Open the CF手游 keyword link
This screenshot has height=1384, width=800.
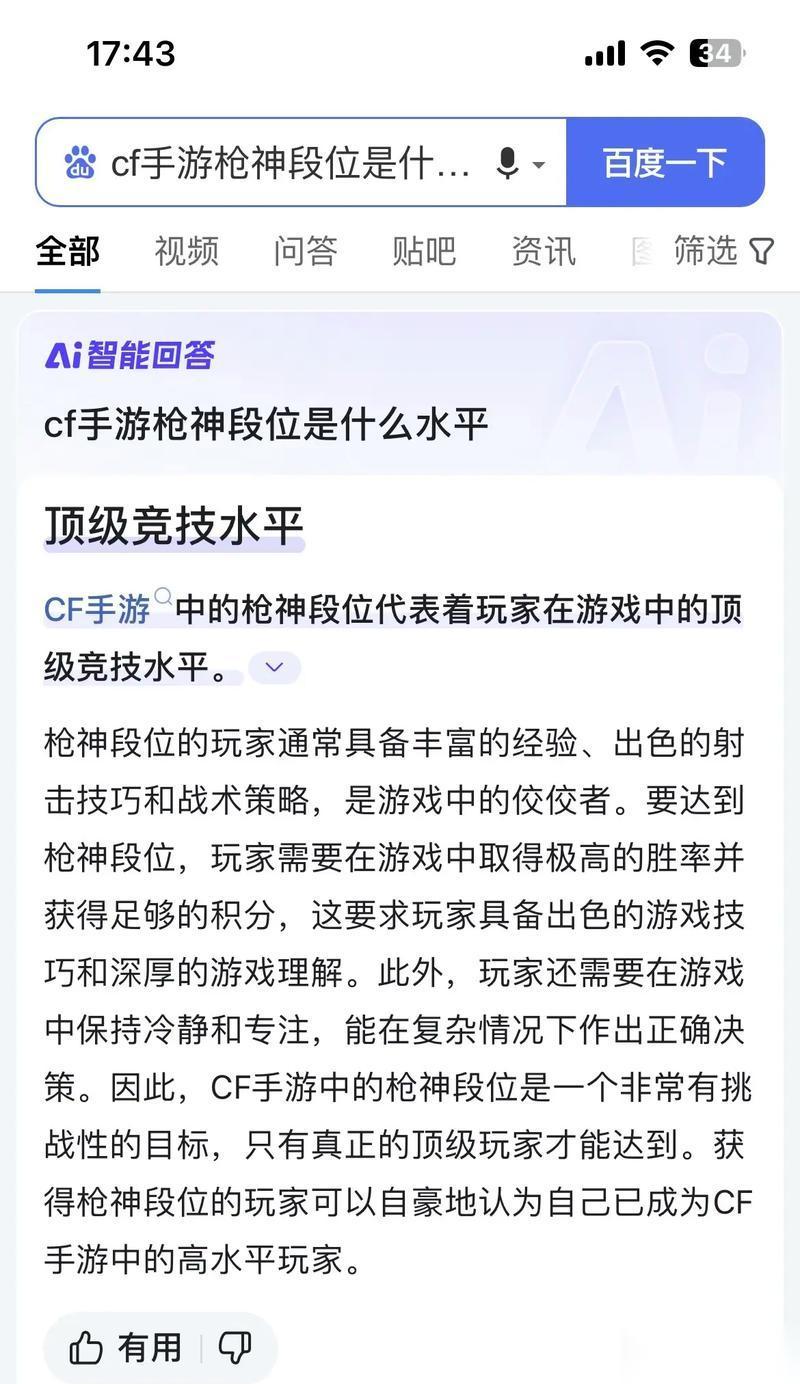click(98, 609)
